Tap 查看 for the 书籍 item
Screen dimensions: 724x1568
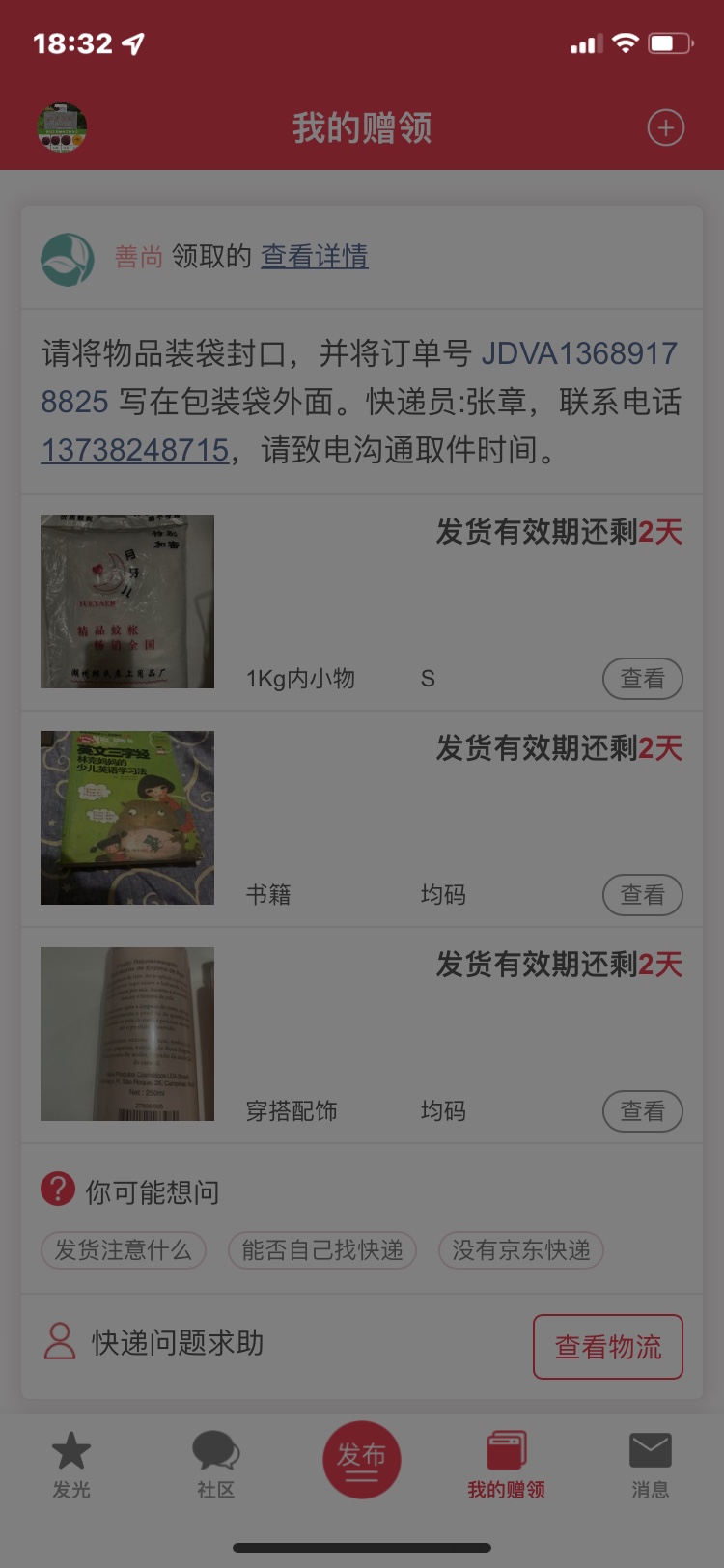[x=642, y=895]
